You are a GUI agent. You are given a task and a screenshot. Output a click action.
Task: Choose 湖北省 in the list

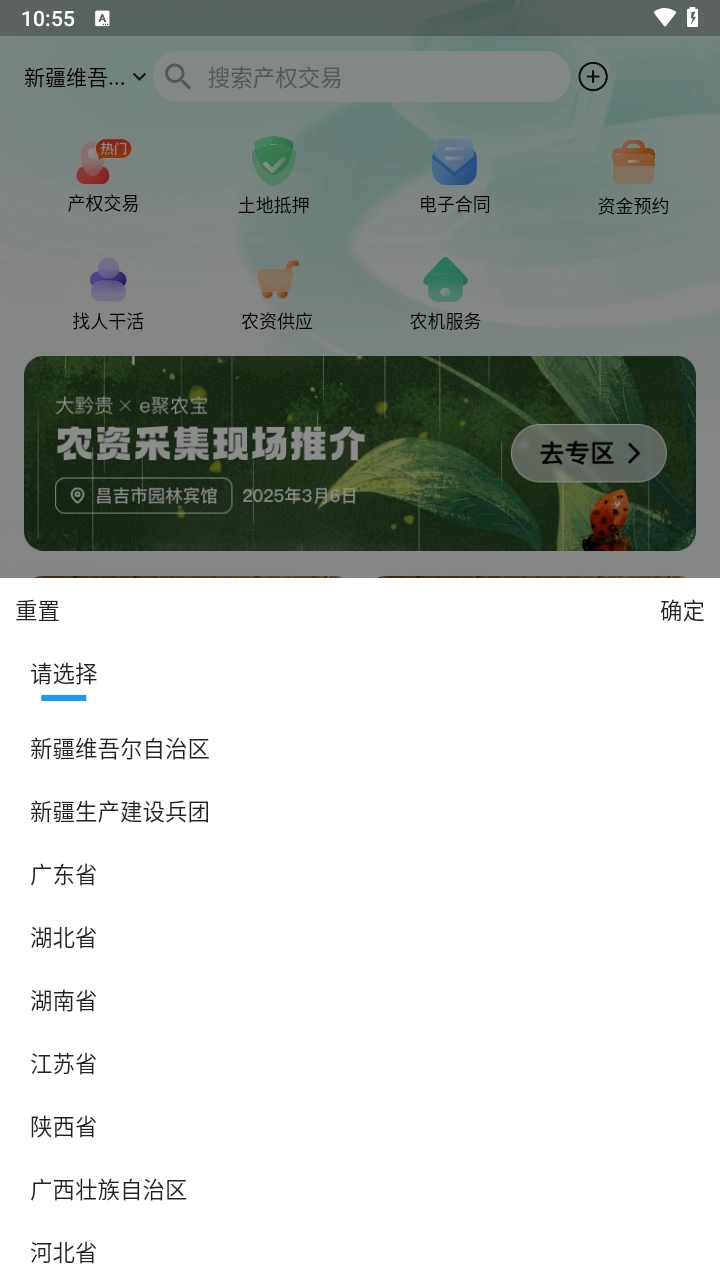tap(64, 938)
